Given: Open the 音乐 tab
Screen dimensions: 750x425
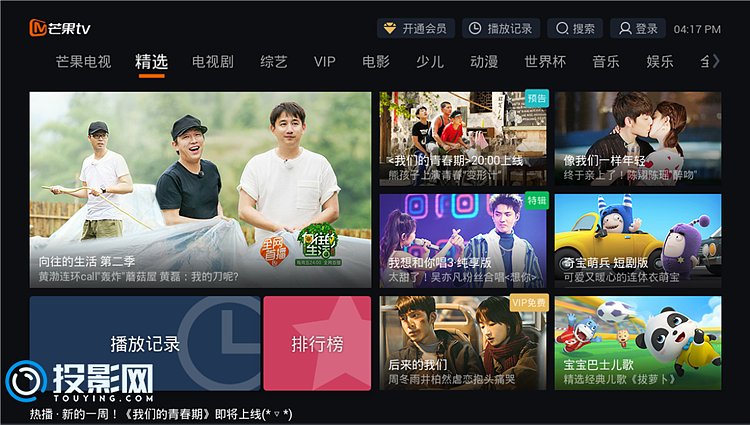Looking at the screenshot, I should 605,62.
